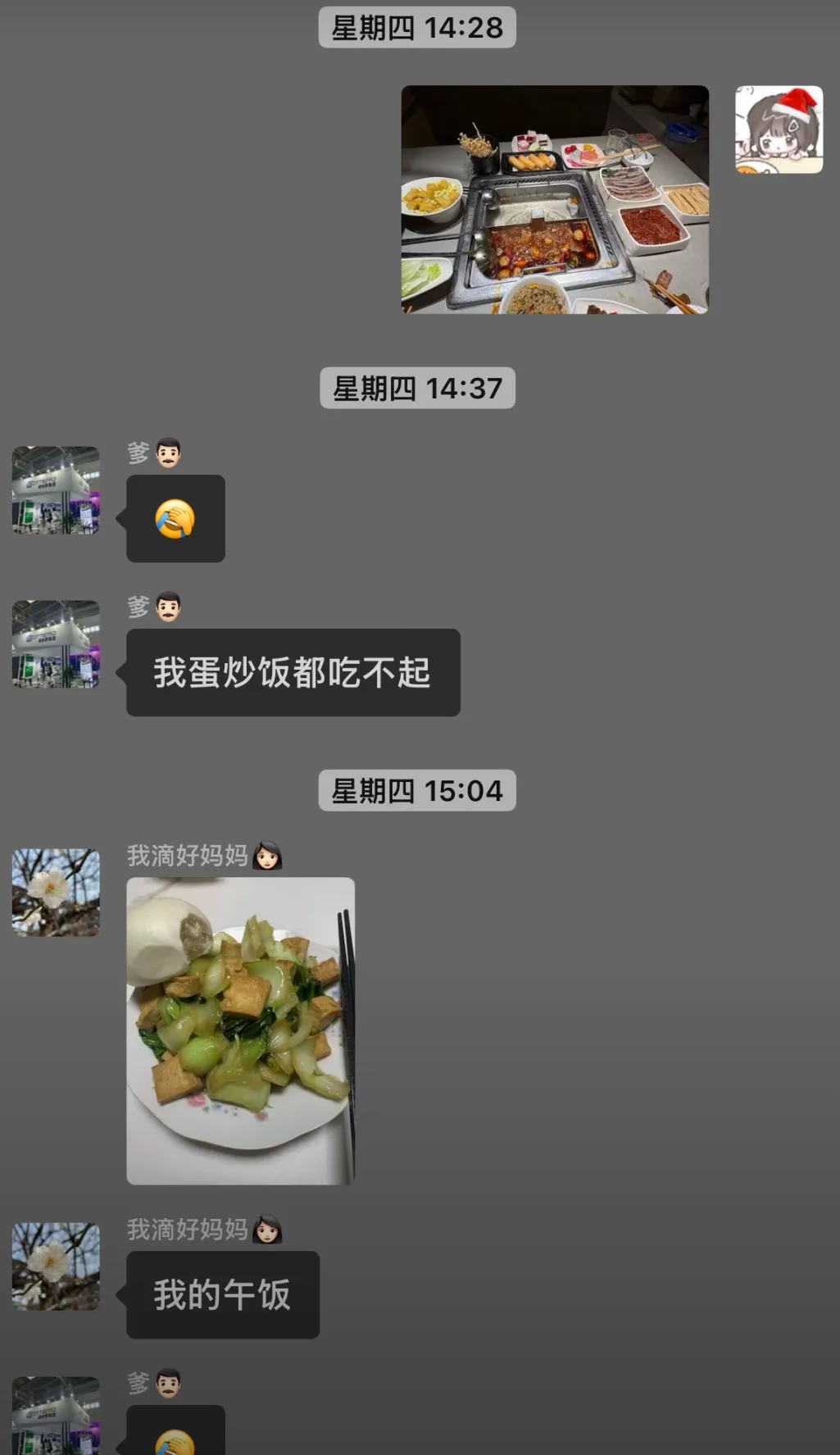Click the 我蛋炒饭都吃不起 message bubble
Viewport: 840px width, 1455px height.
tap(293, 672)
